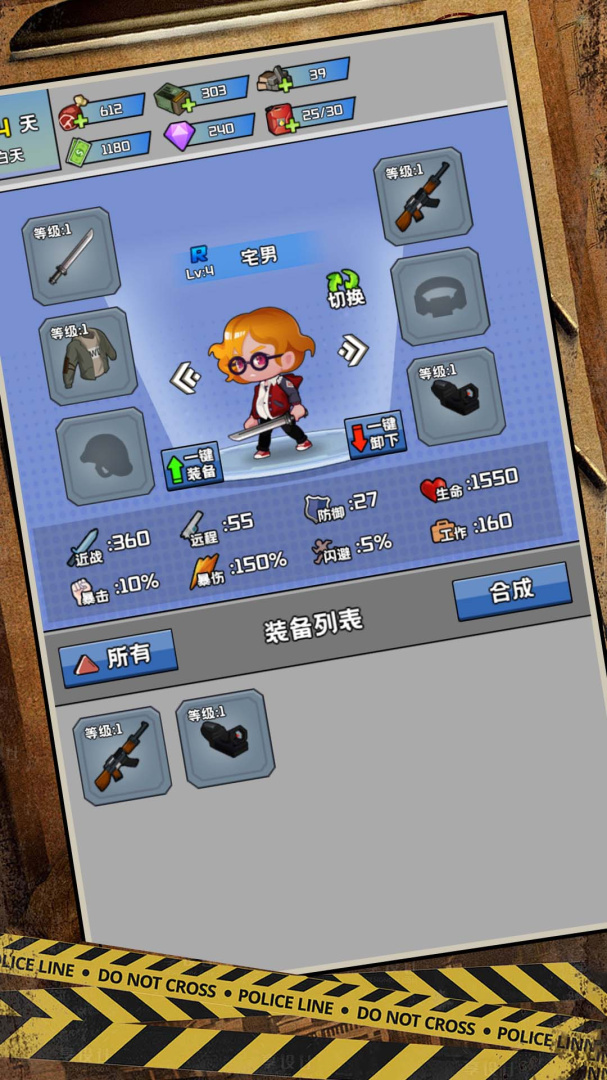
Task: Switch to next character with right arrow
Action: click(353, 349)
